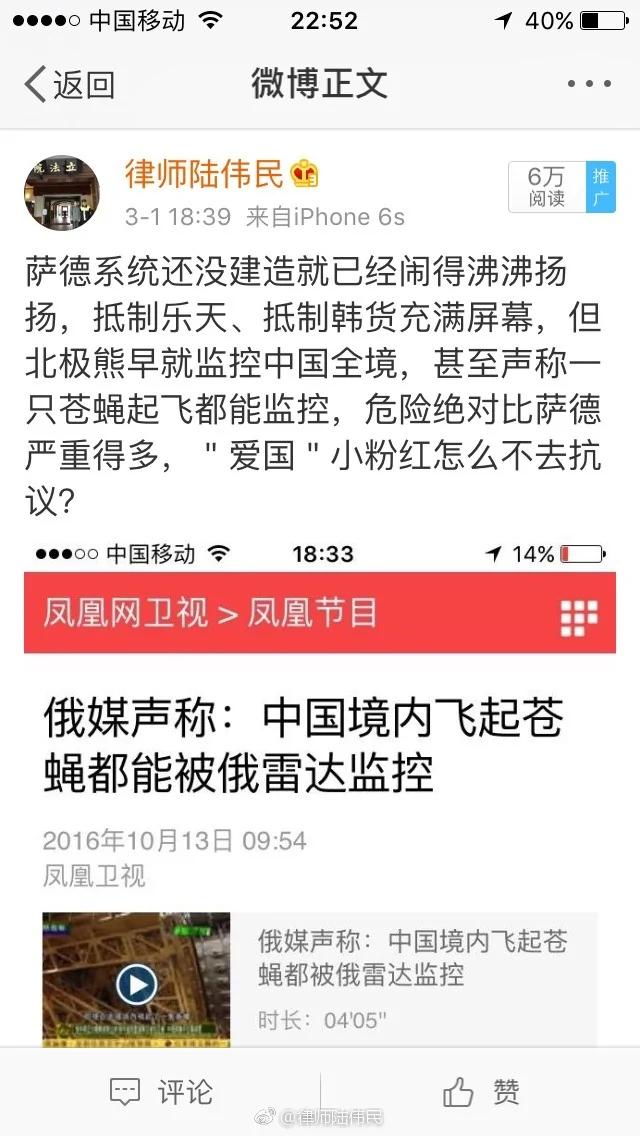The height and width of the screenshot is (1136, 640).
Task: Open the 评论 comment button
Action: coord(161,1091)
